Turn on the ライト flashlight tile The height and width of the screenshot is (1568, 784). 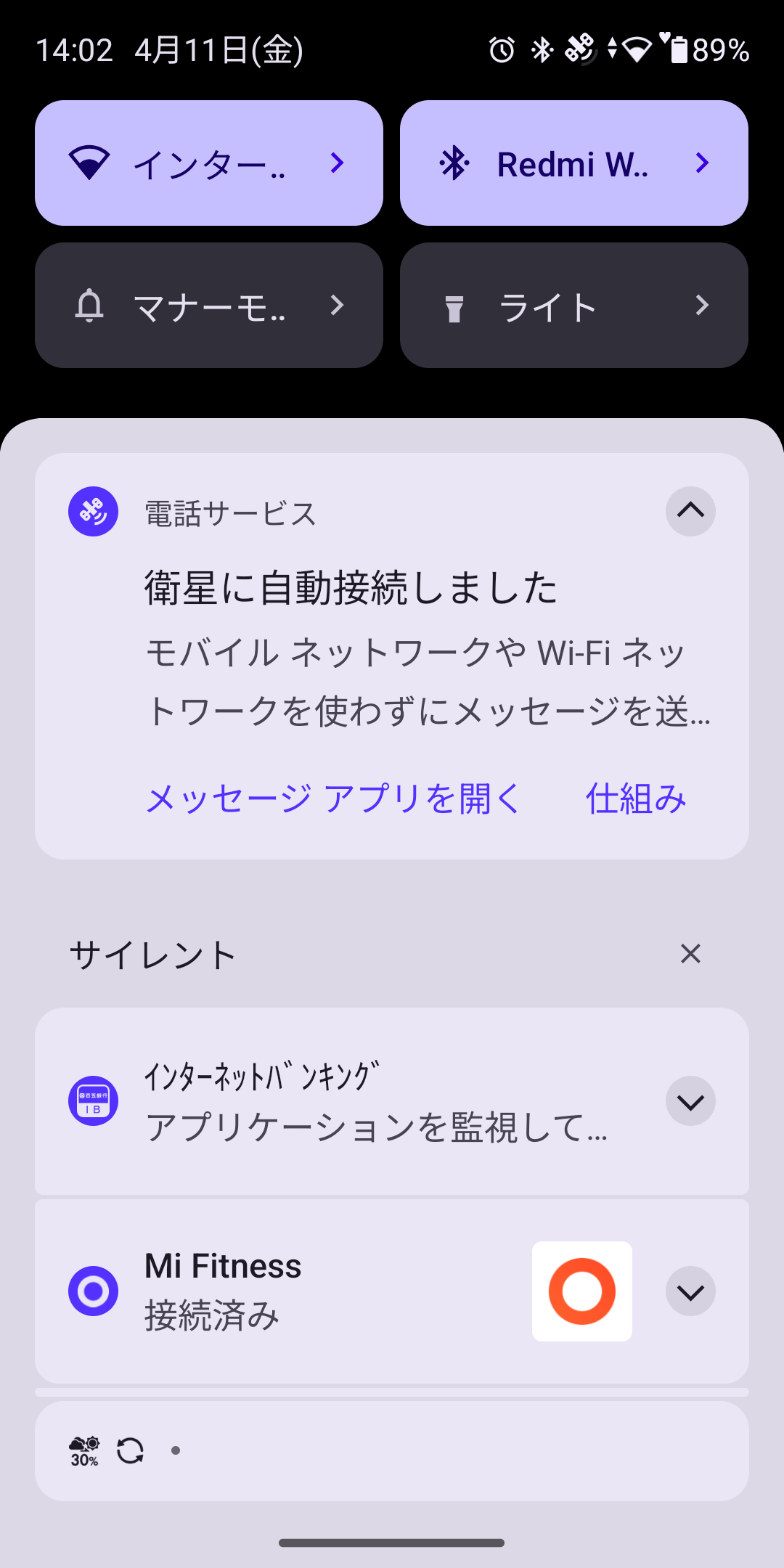(x=574, y=306)
